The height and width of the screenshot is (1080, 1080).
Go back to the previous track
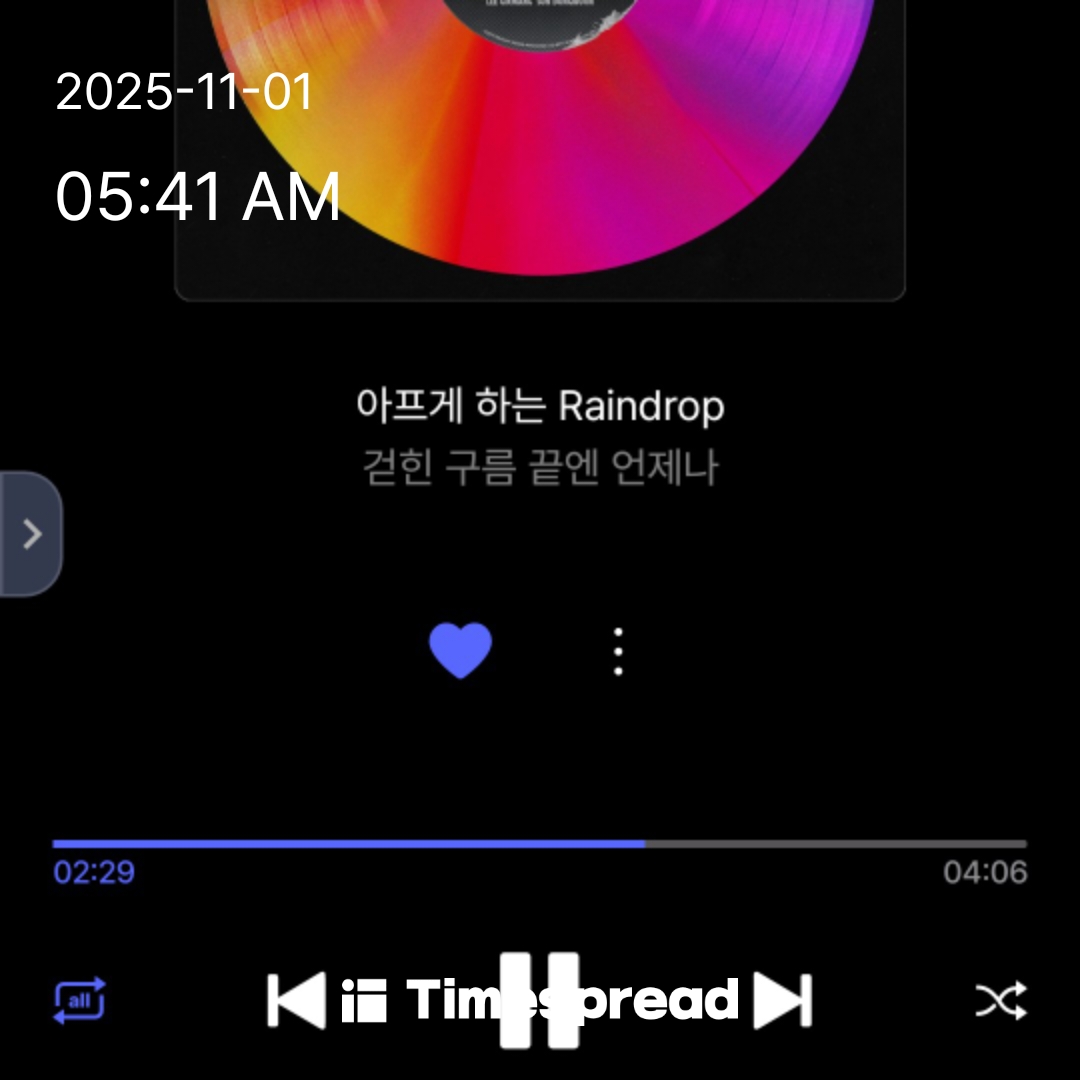(296, 1000)
